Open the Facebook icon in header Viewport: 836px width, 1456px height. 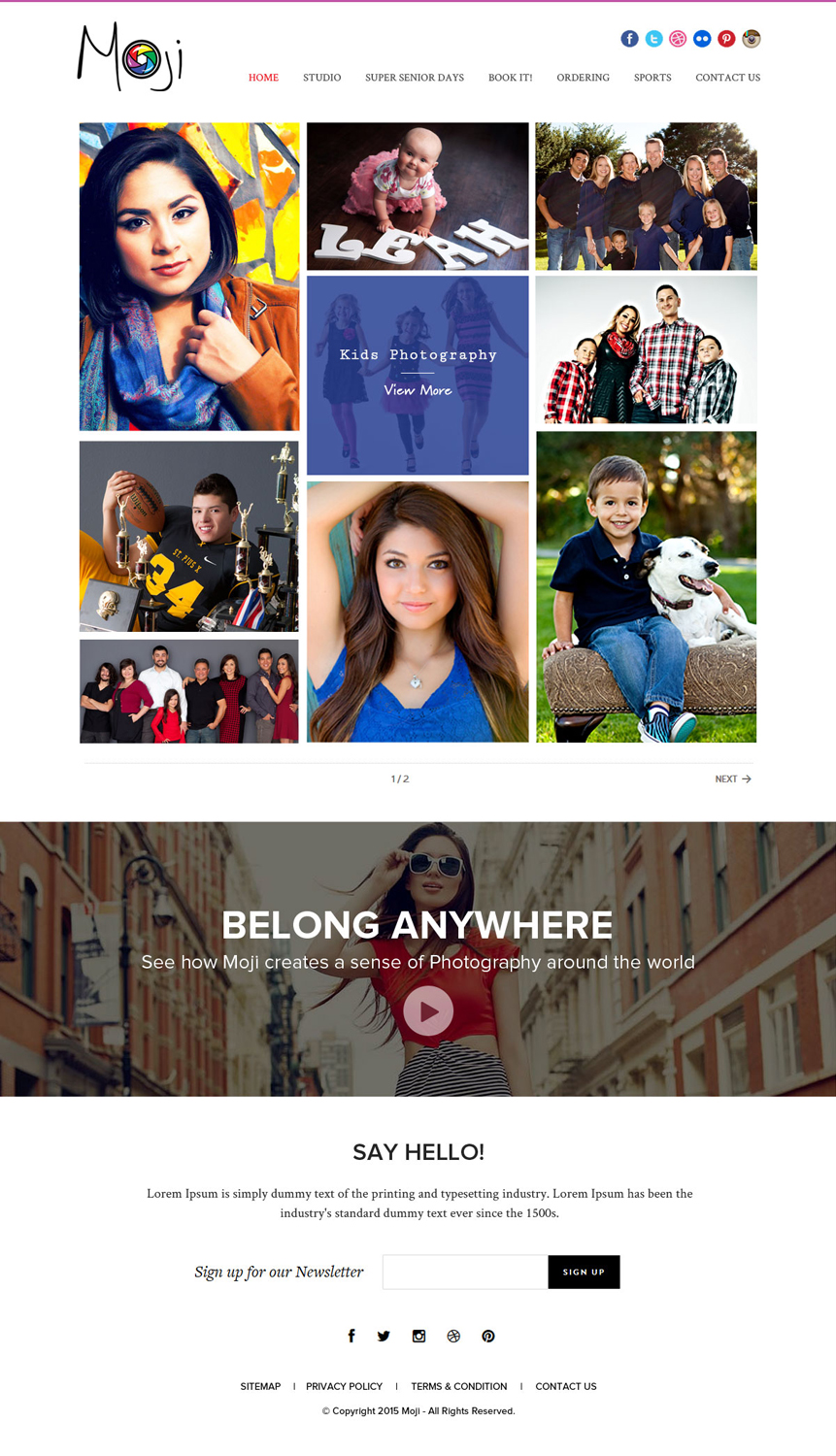[629, 39]
